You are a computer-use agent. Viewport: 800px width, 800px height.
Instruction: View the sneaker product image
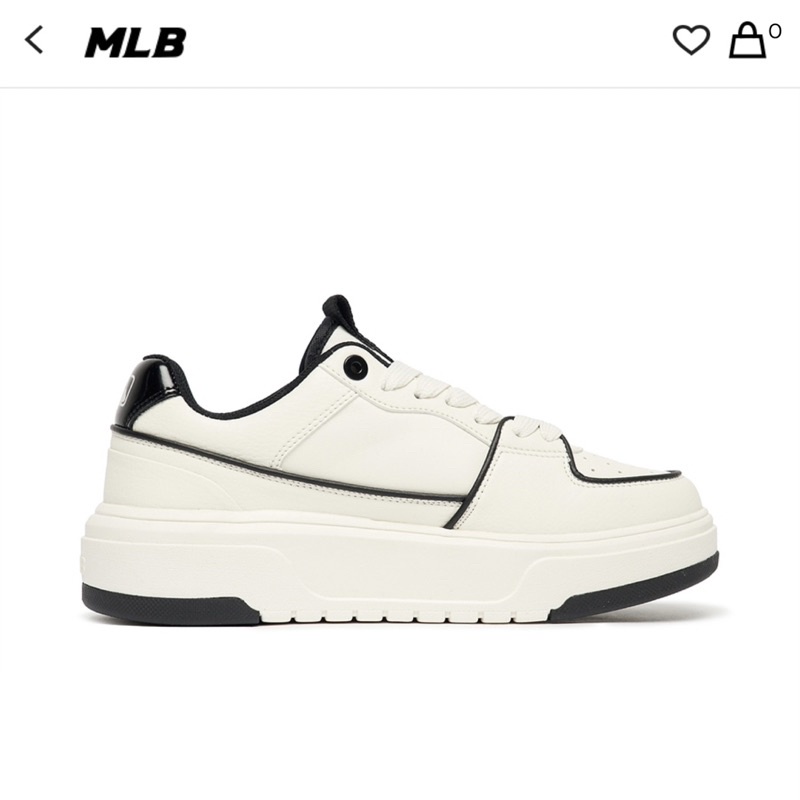coord(400,460)
